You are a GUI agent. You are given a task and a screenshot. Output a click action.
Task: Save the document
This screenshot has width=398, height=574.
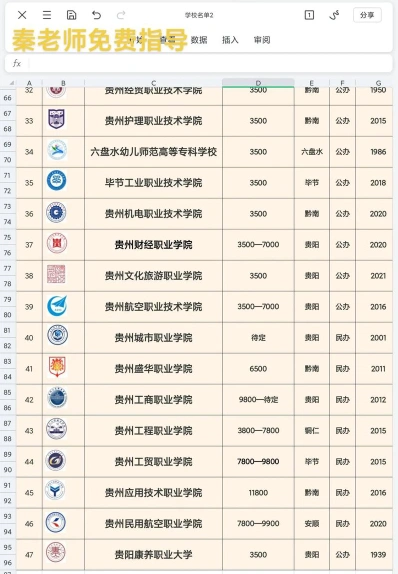(x=71, y=15)
